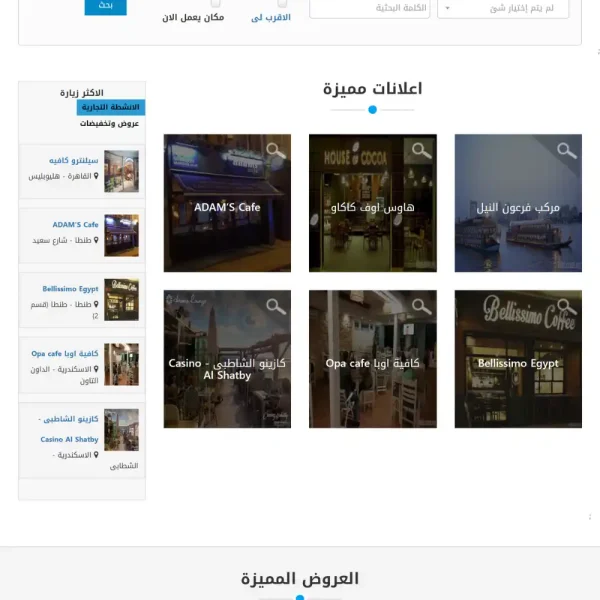Open هاوس اوف كاكاو featured card
Screen dimensions: 600x600
tap(373, 207)
